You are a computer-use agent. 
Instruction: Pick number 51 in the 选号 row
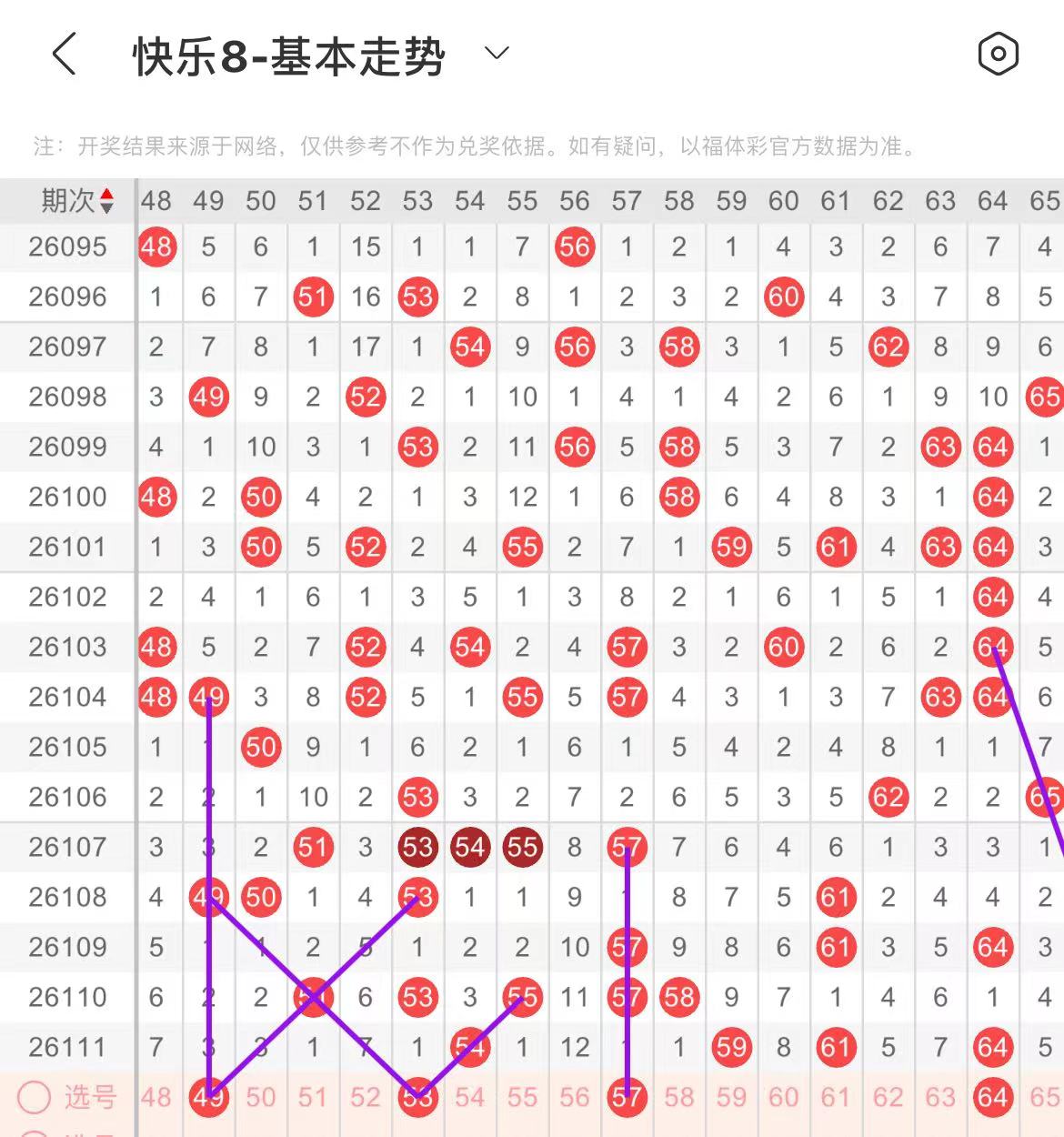(313, 1097)
